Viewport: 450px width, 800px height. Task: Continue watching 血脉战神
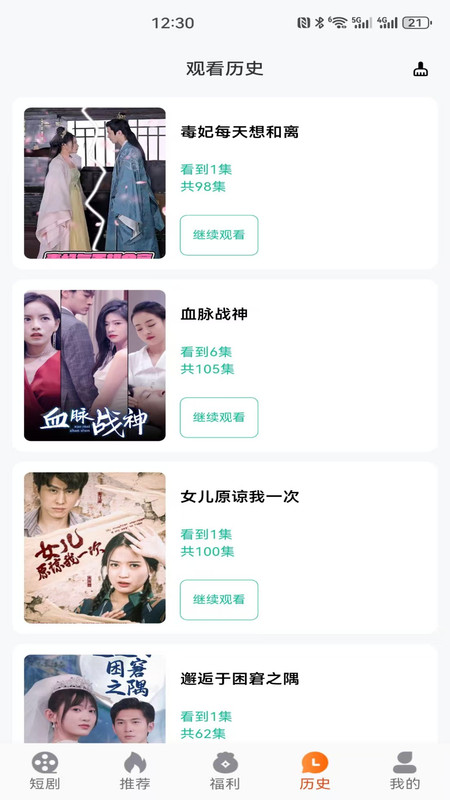pos(219,417)
